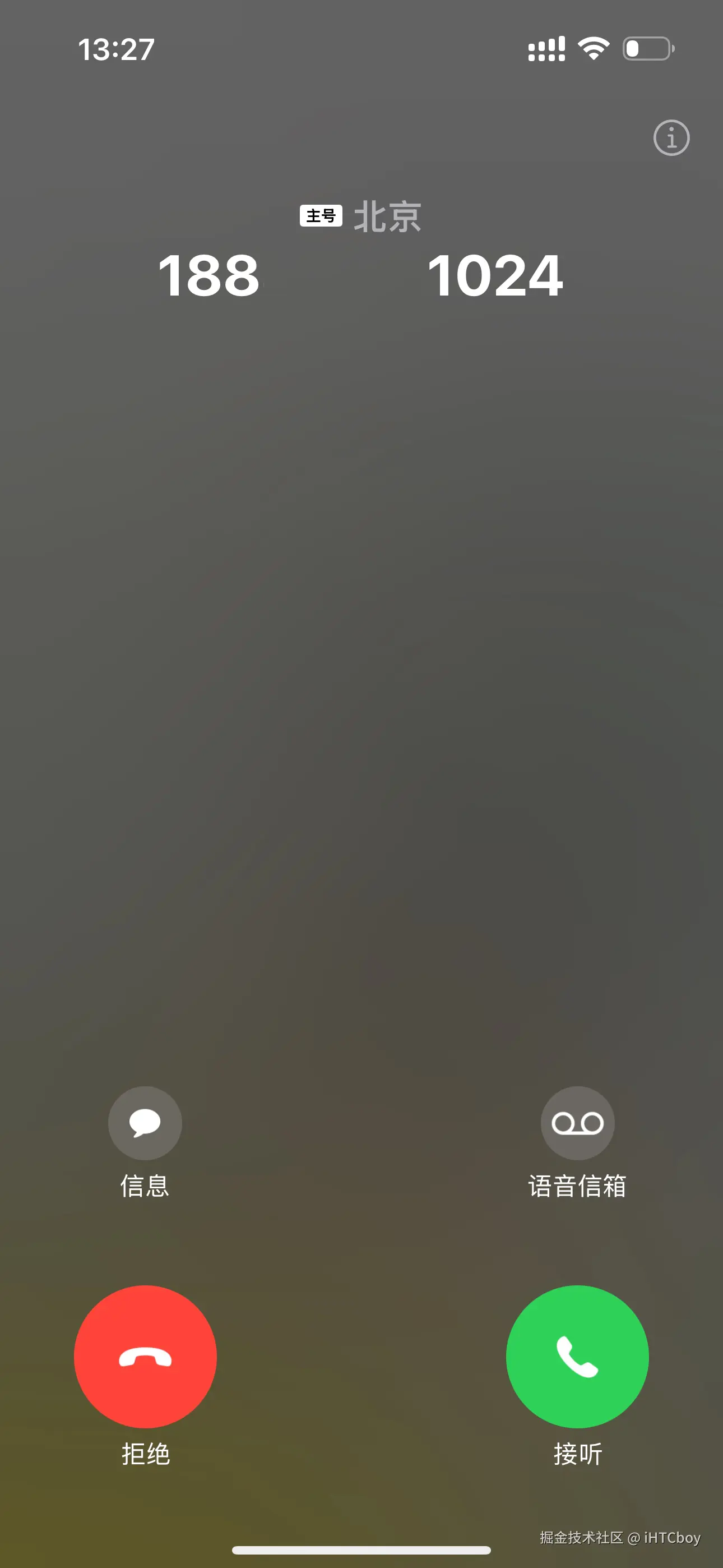Screen dimensions: 723x1568
Task: Open the caller info icon
Action: click(x=671, y=137)
